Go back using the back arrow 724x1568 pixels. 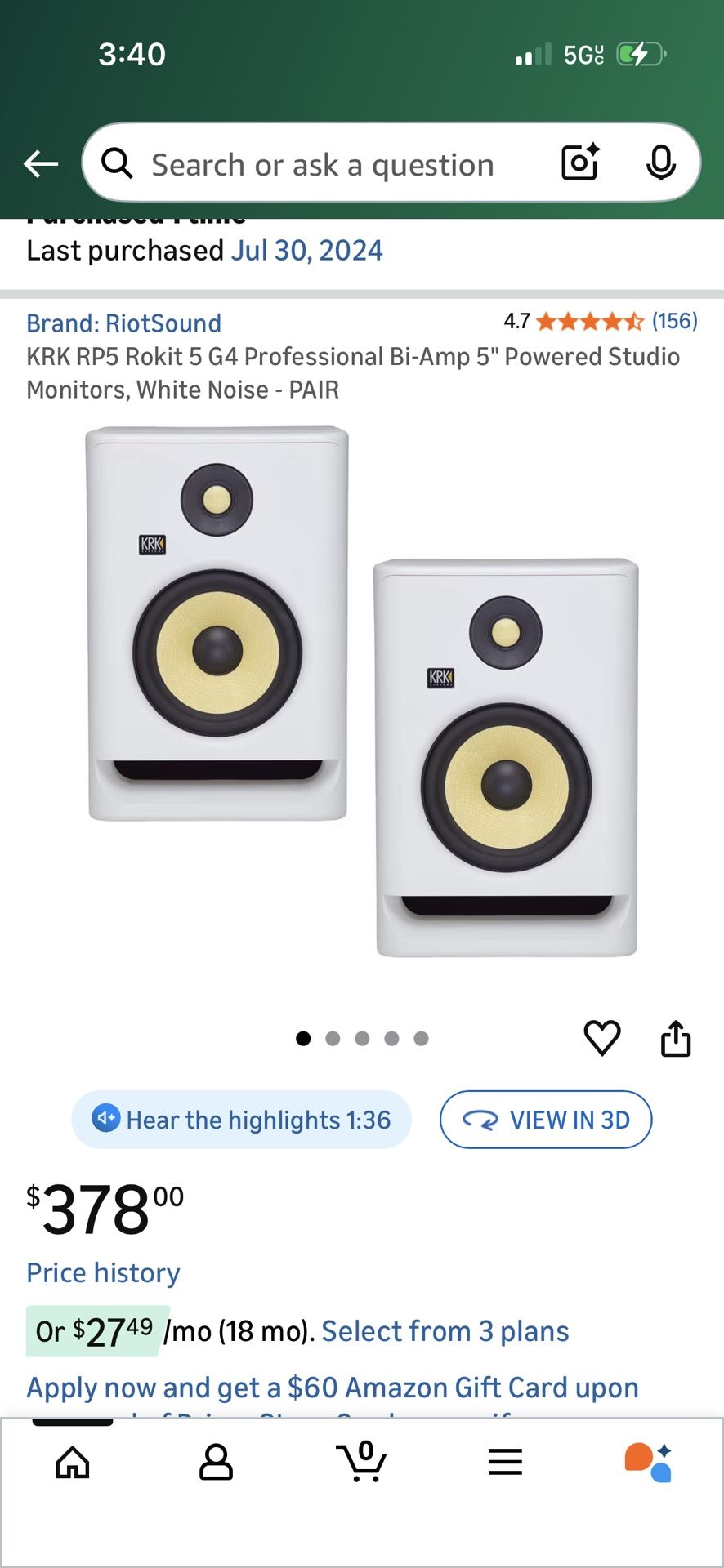[40, 163]
